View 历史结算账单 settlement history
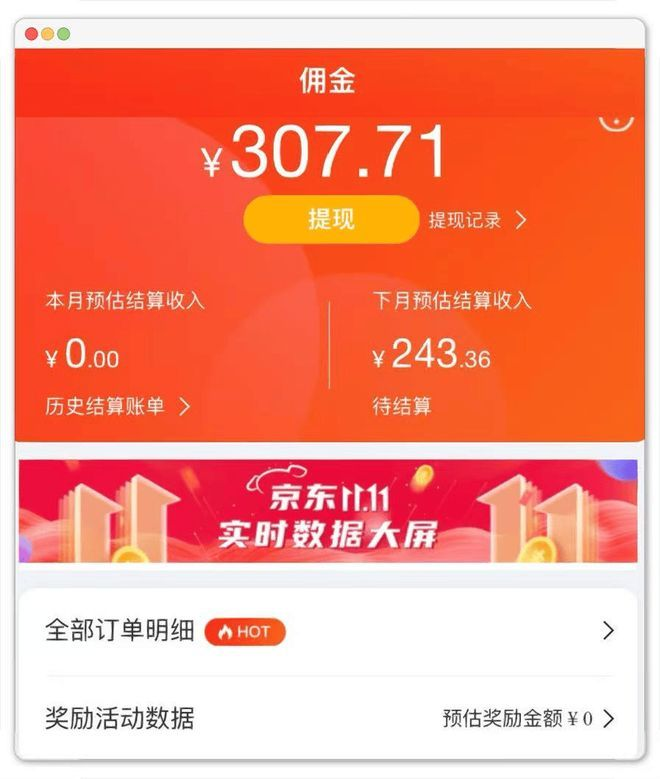This screenshot has height=779, width=660. [x=117, y=406]
